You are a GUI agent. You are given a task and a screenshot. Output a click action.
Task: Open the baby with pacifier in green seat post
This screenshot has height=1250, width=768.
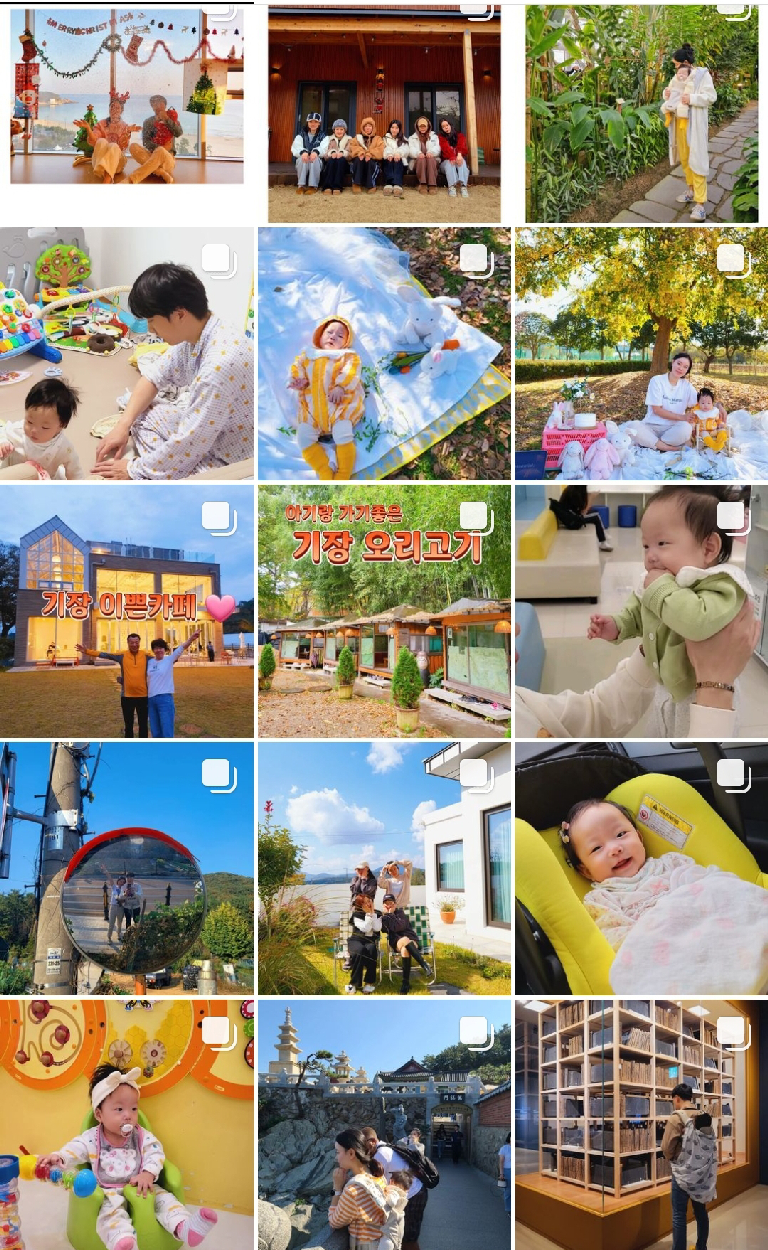click(127, 1125)
